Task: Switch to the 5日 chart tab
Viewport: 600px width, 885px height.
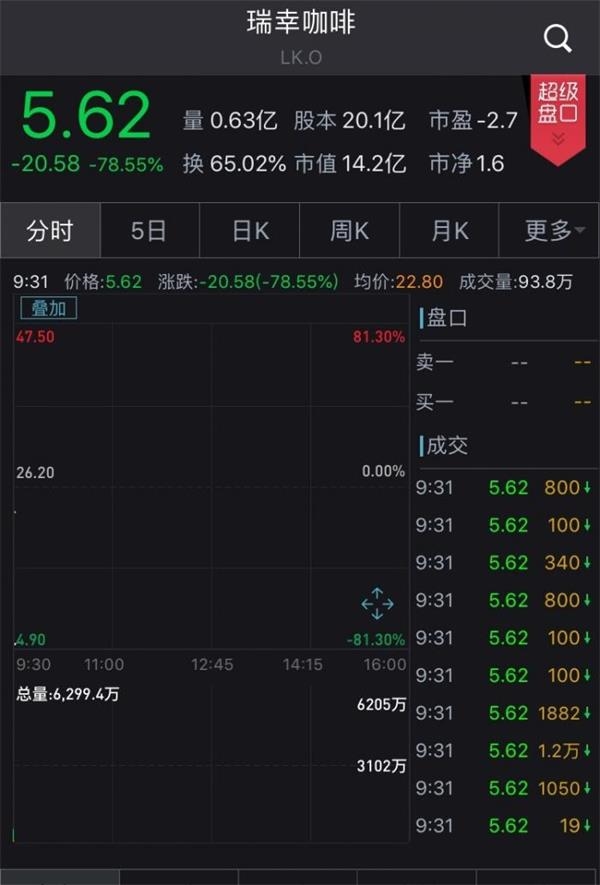Action: tap(149, 231)
